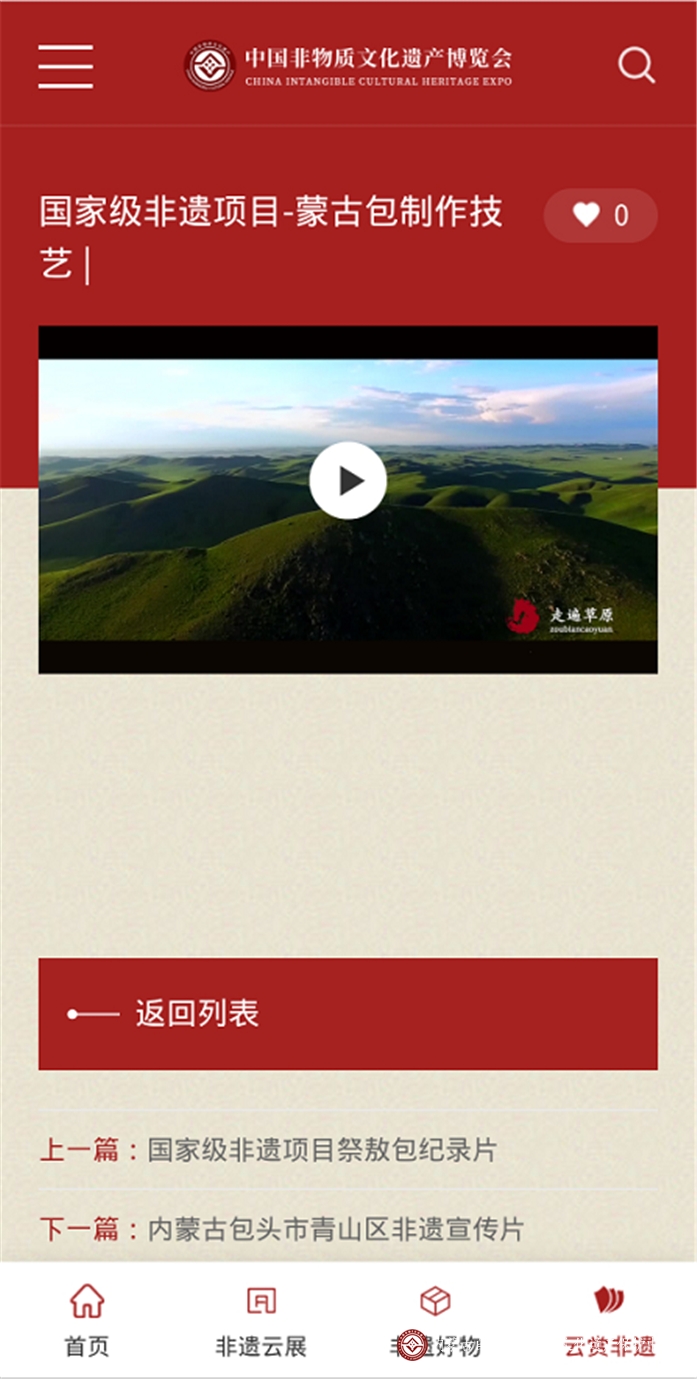Open the hamburger menu
The width and height of the screenshot is (697, 1379).
(66, 66)
